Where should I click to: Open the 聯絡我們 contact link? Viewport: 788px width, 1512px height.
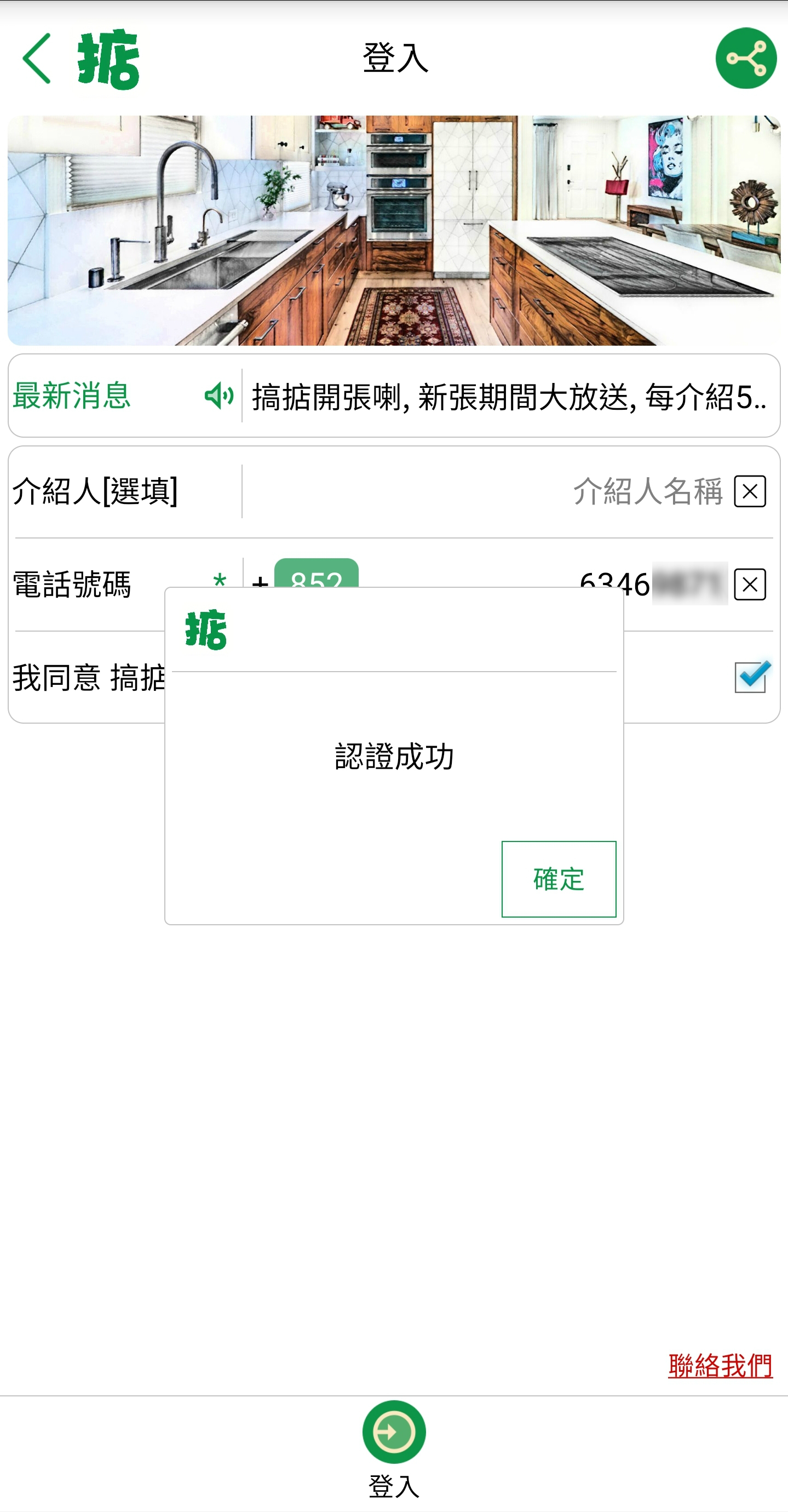click(720, 1366)
